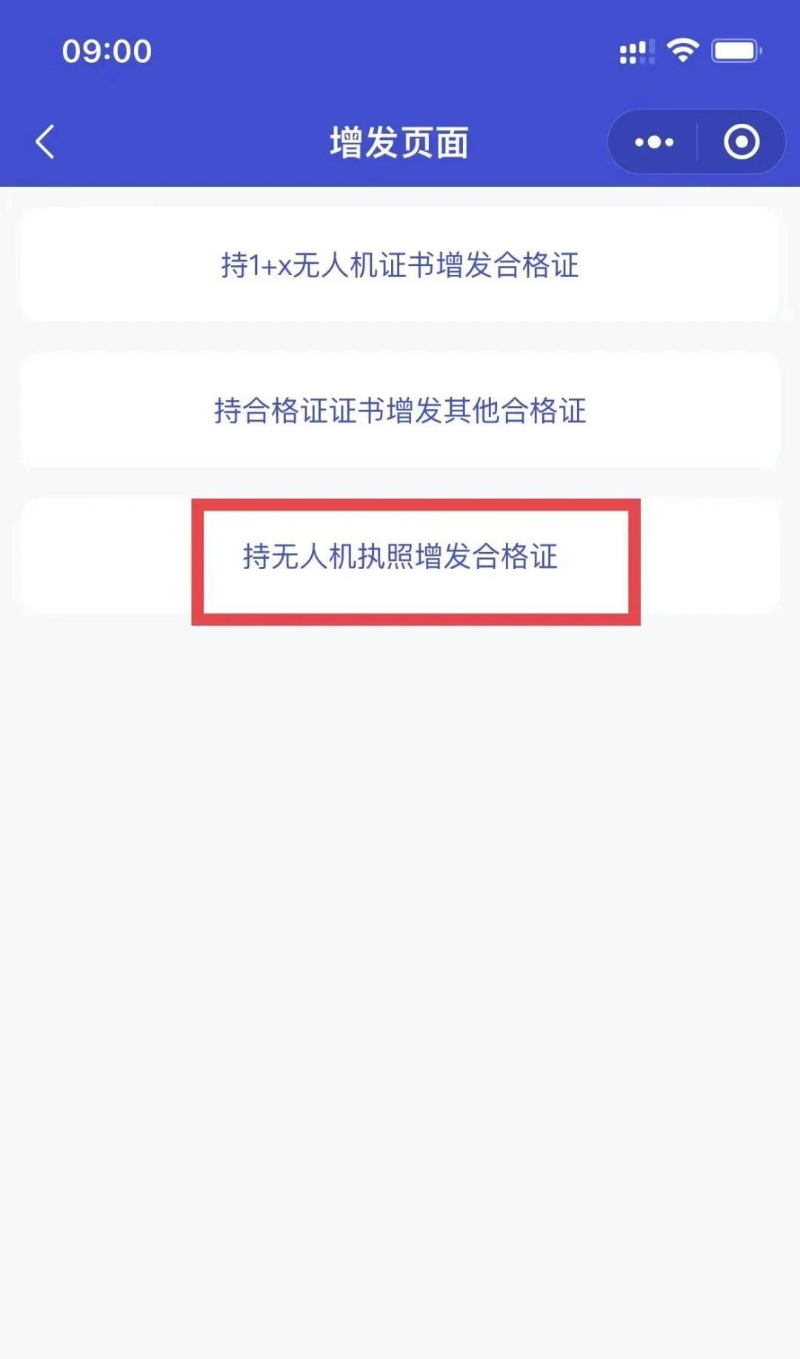Viewport: 800px width, 1359px height.
Task: Tap the circular mini-program close button
Action: (741, 141)
